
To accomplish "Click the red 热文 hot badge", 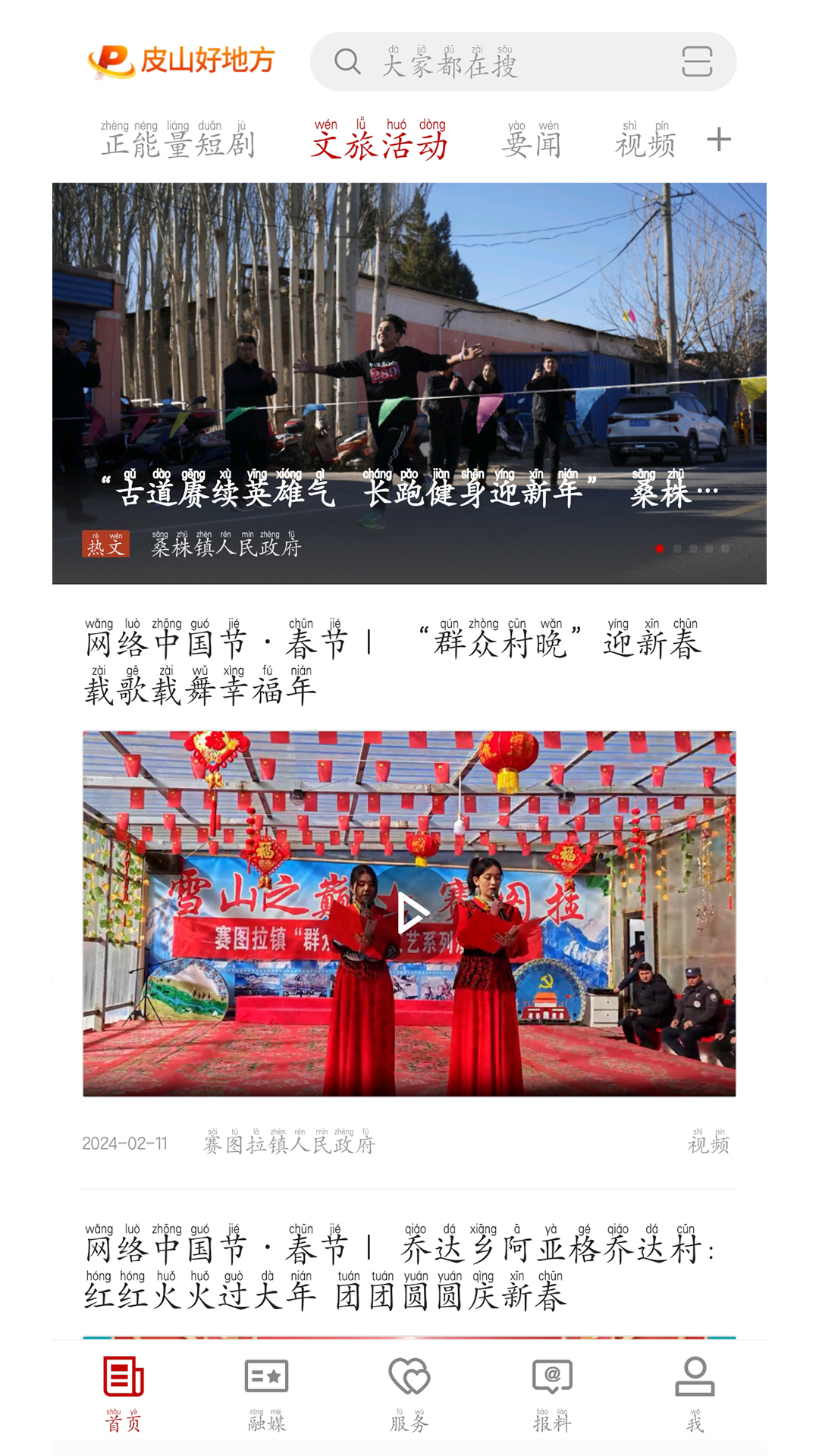I will coord(105,544).
